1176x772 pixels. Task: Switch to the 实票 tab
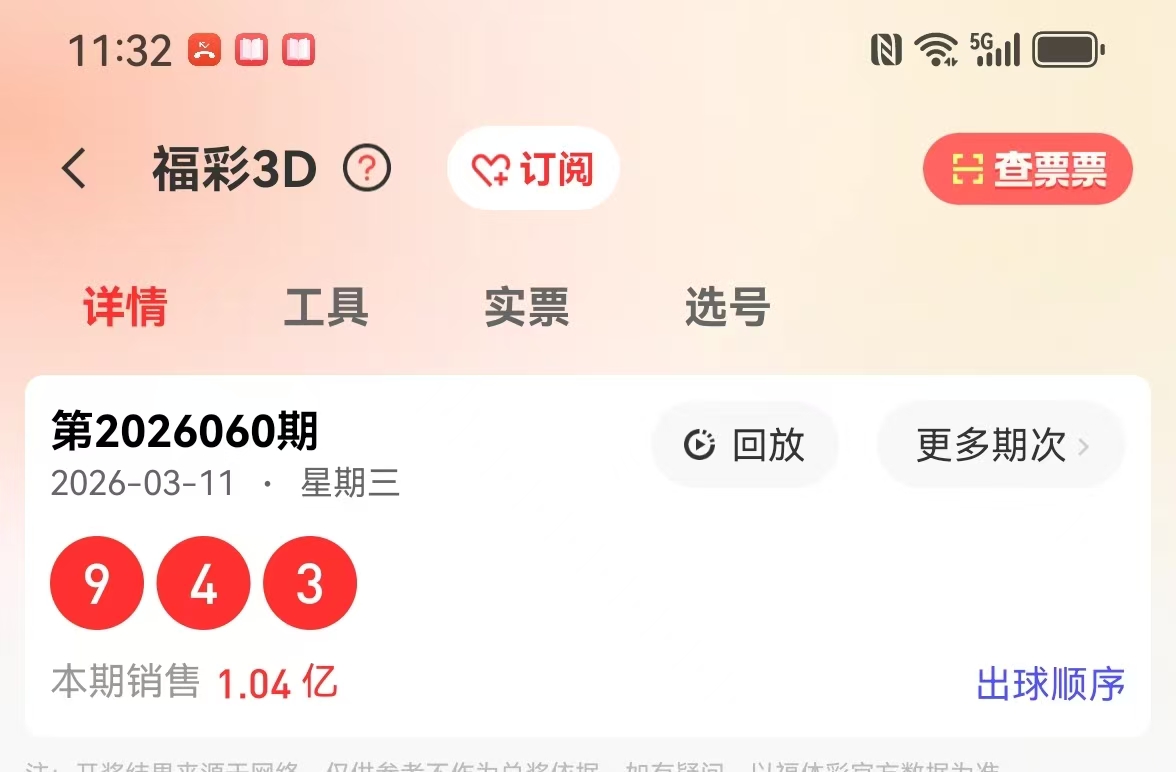526,307
